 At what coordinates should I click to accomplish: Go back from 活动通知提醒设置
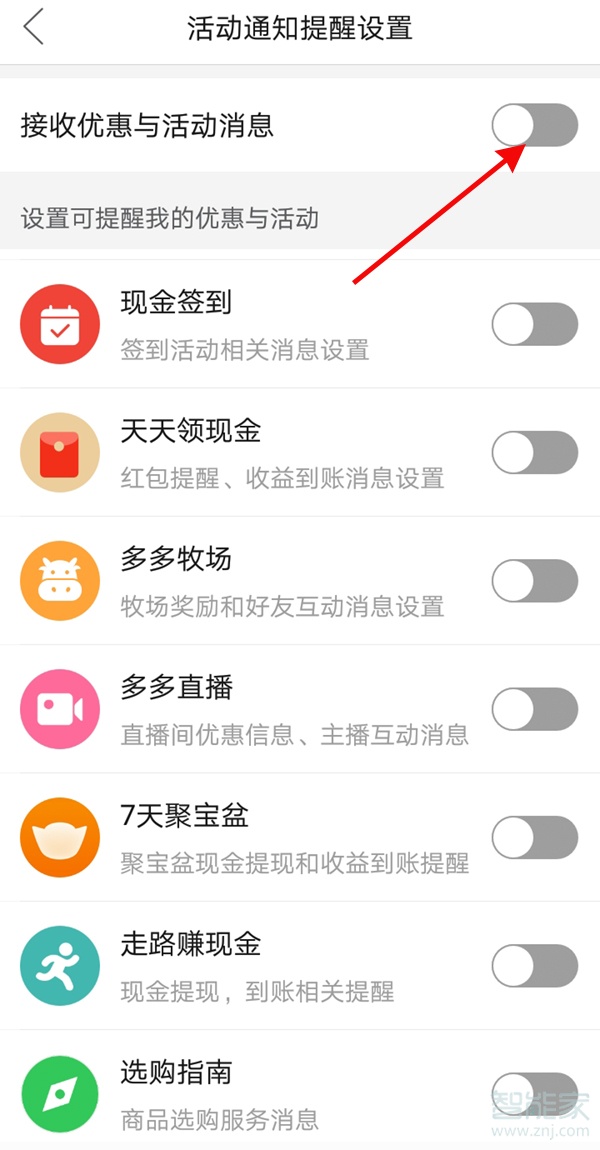click(x=34, y=28)
